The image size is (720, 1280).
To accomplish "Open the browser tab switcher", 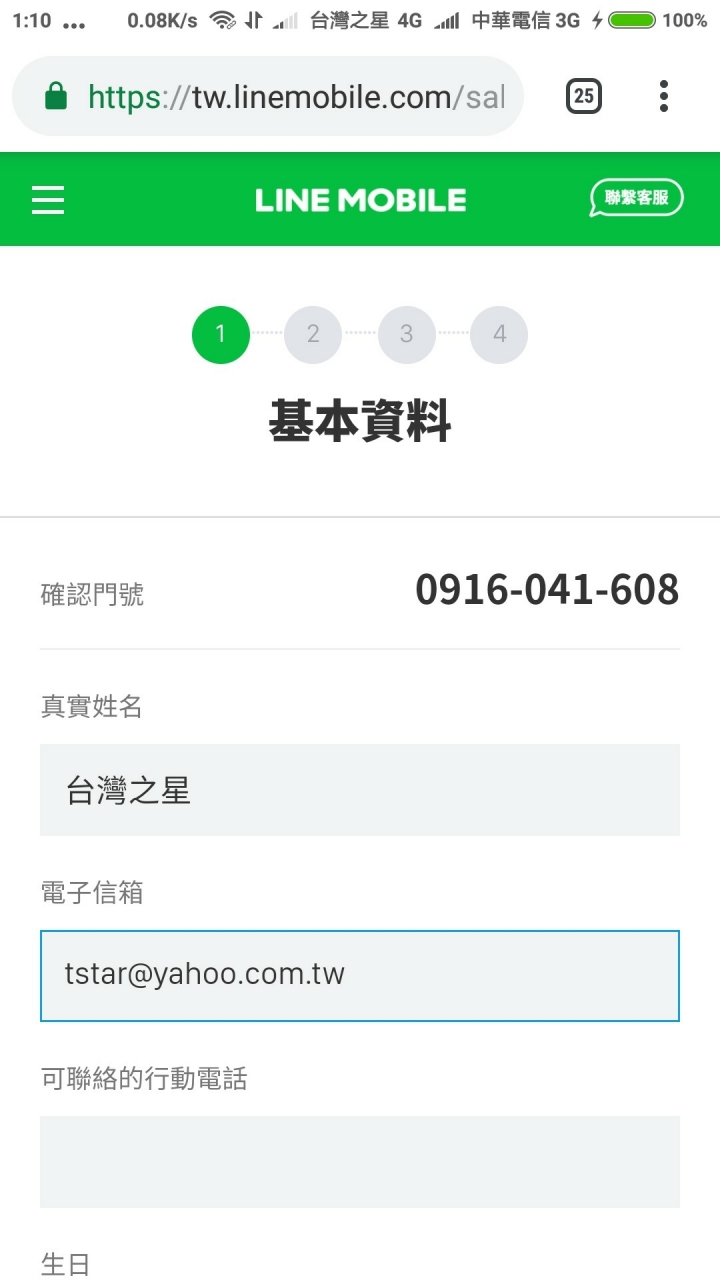I will click(584, 96).
